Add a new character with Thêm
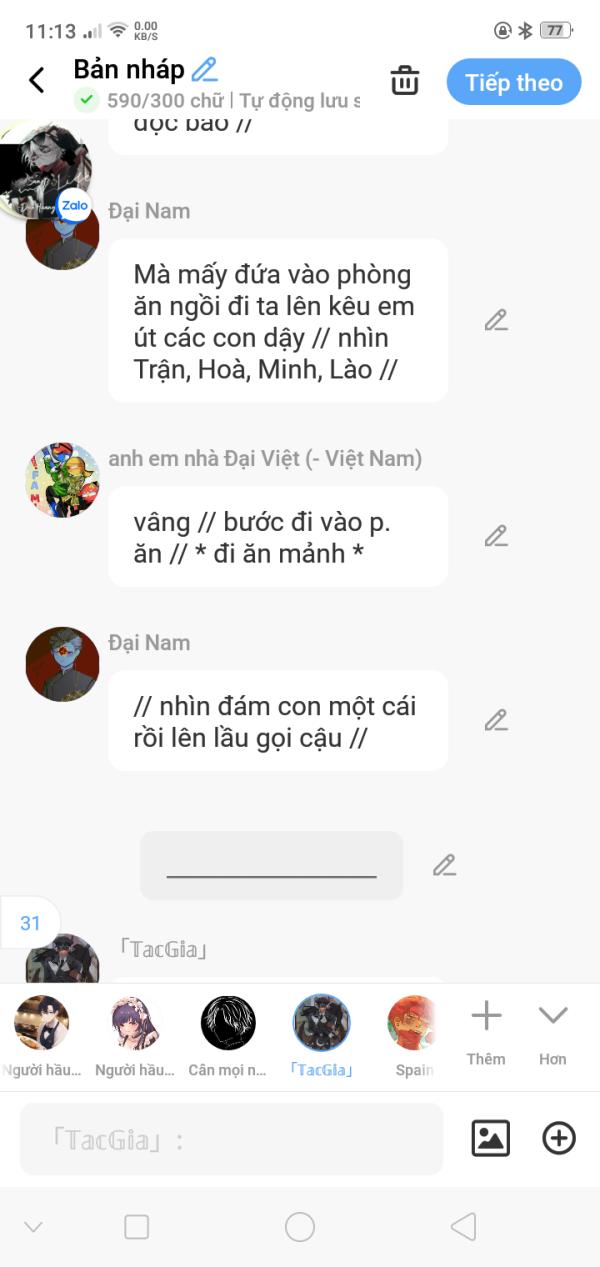The height and width of the screenshot is (1267, 600). point(486,1034)
